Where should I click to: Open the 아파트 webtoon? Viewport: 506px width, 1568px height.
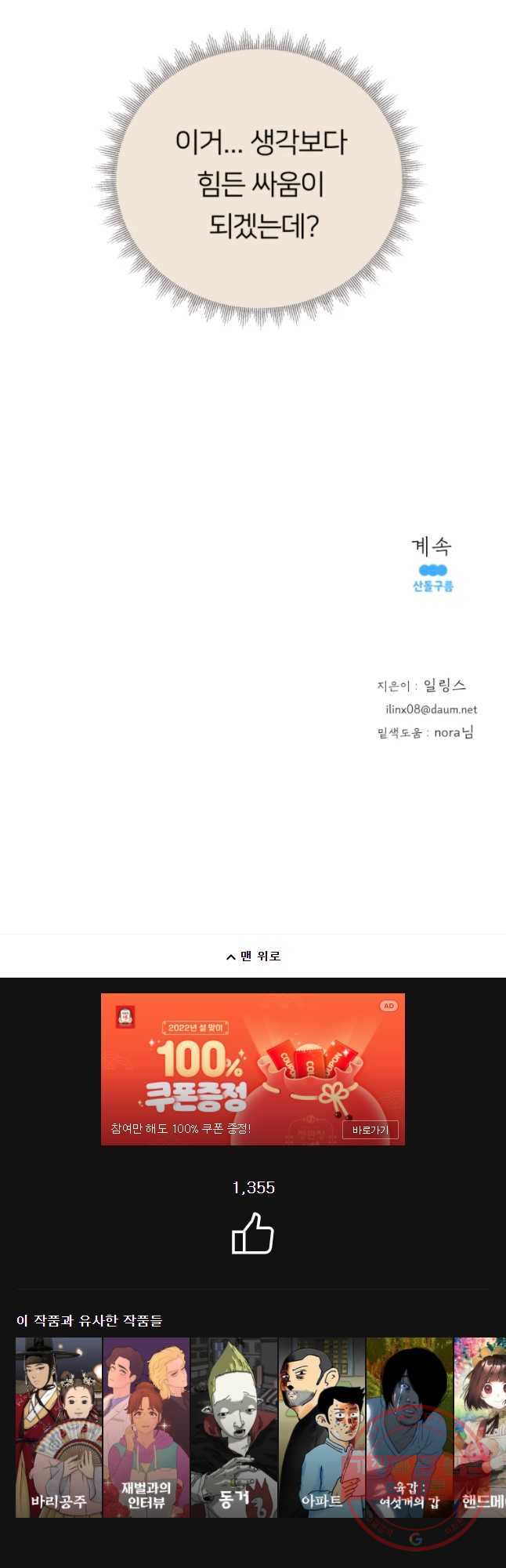[322, 1427]
